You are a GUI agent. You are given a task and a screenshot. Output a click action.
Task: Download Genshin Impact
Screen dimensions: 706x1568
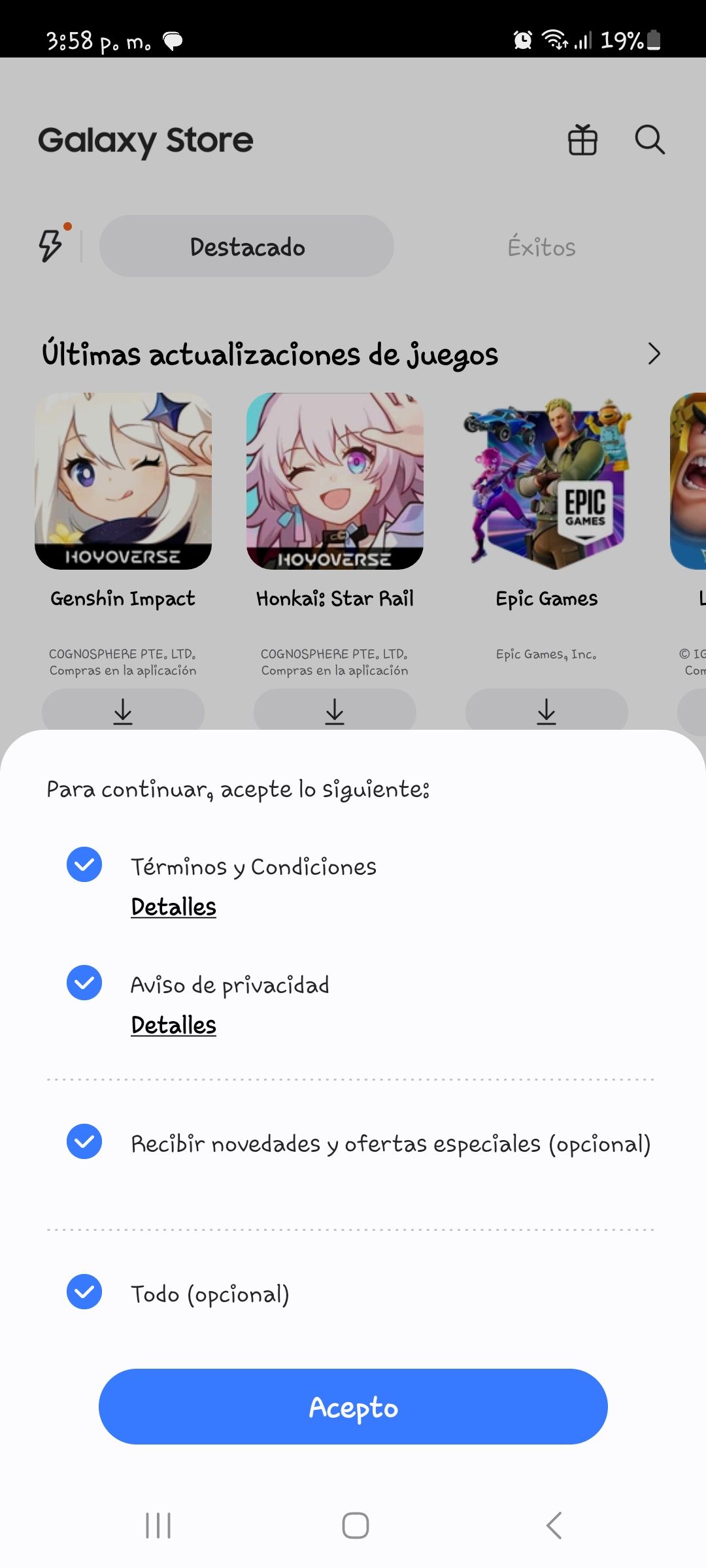(123, 711)
